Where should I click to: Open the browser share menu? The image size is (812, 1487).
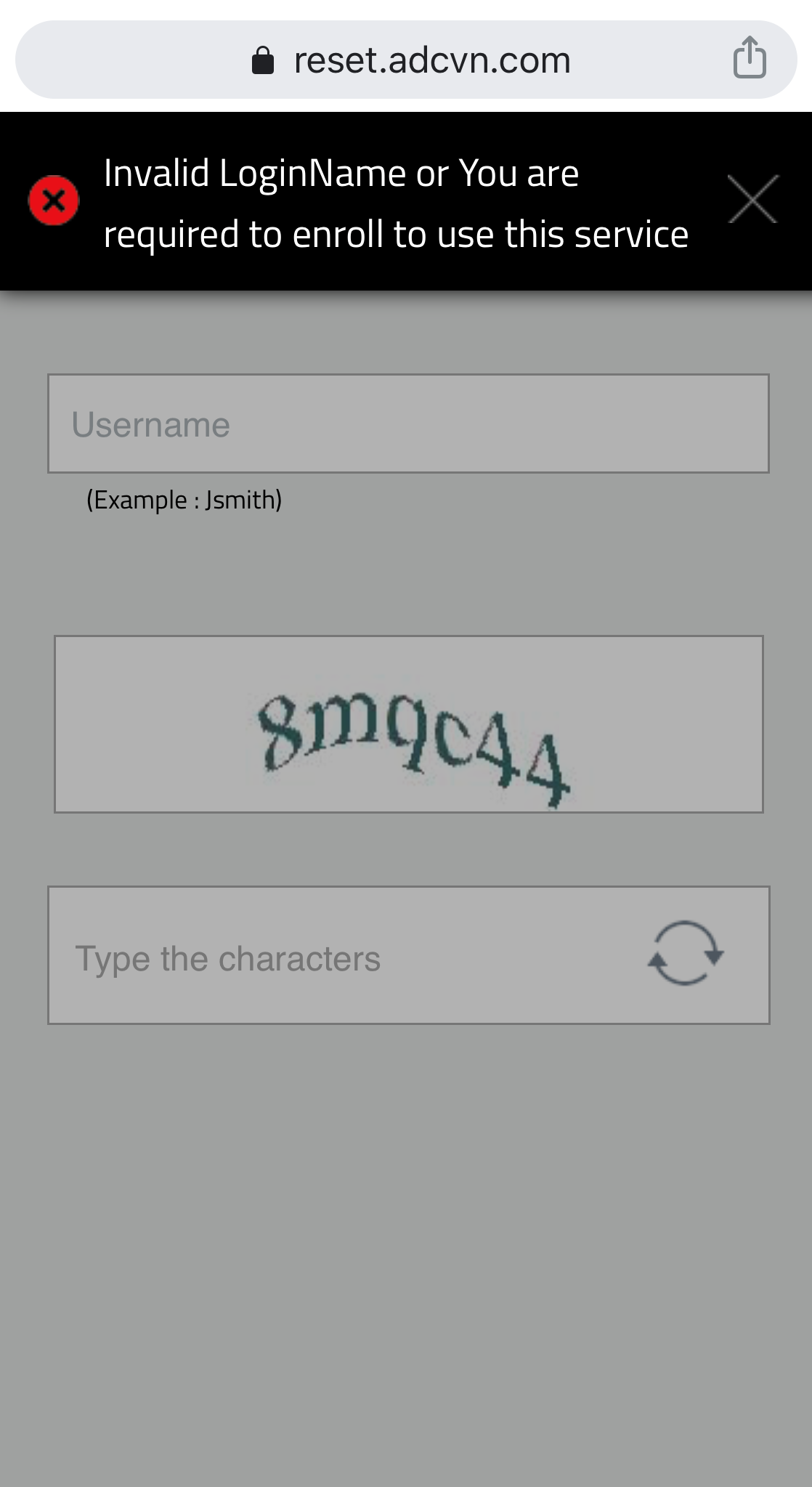[x=750, y=58]
